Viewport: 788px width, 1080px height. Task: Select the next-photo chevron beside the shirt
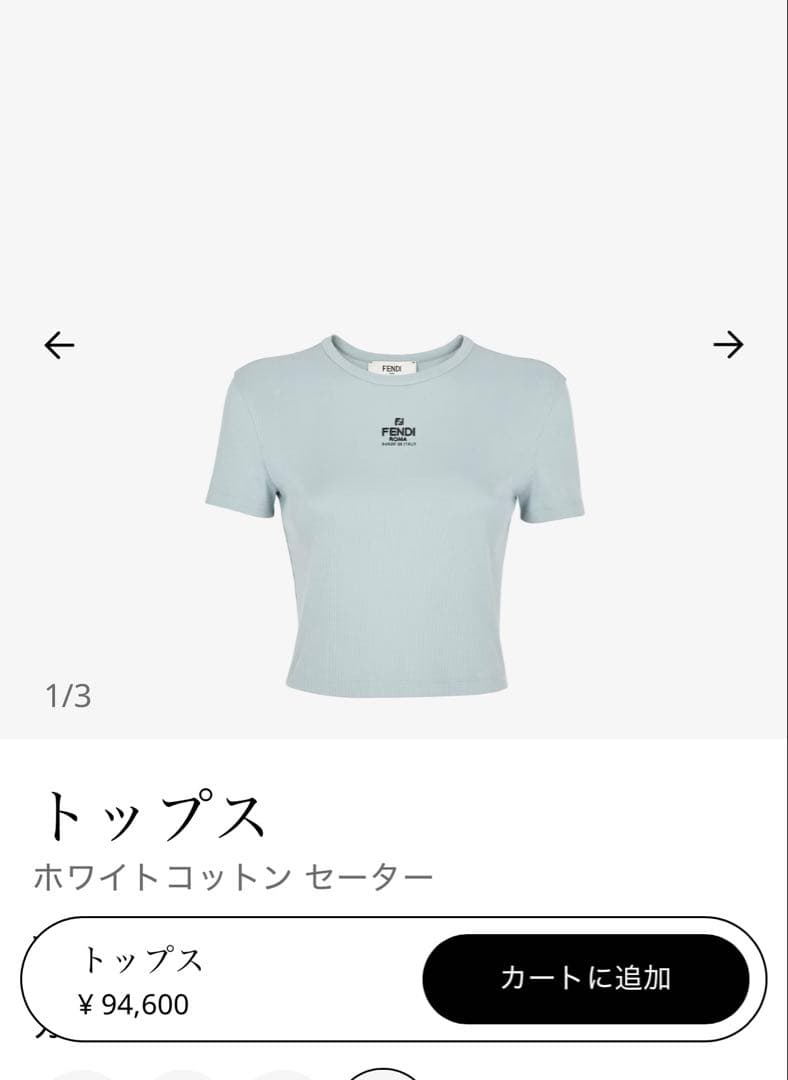click(729, 345)
